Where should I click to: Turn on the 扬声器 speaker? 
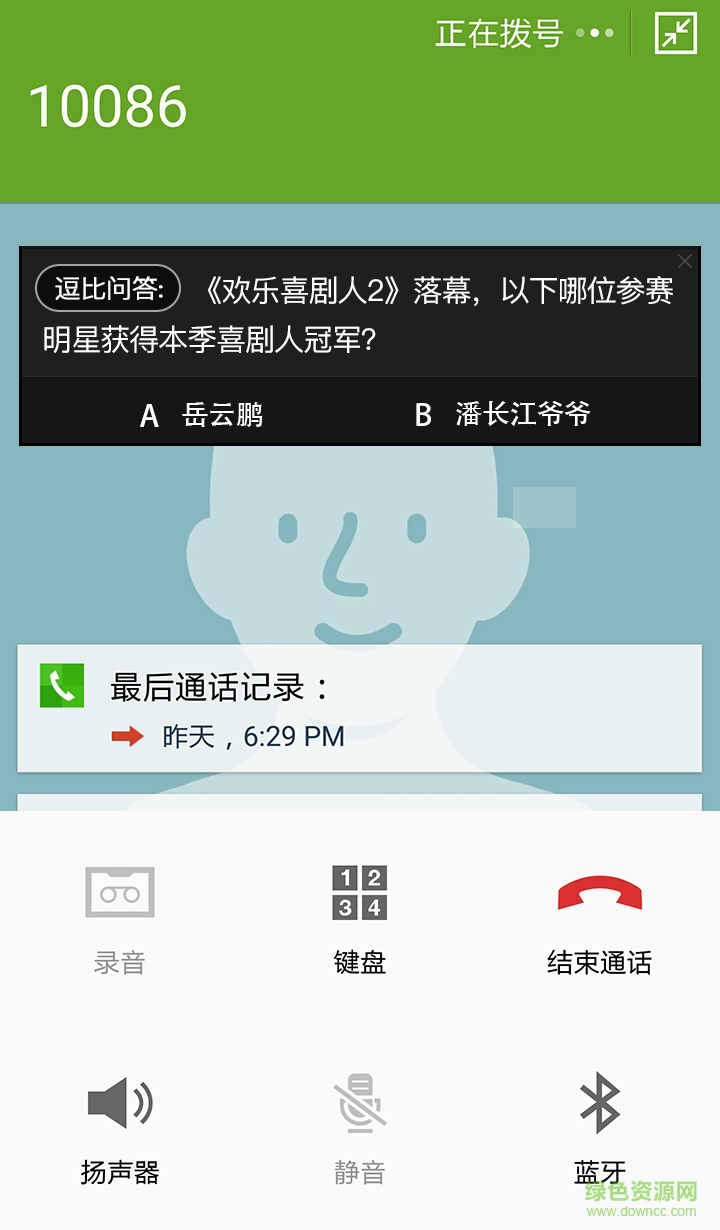pos(120,1128)
